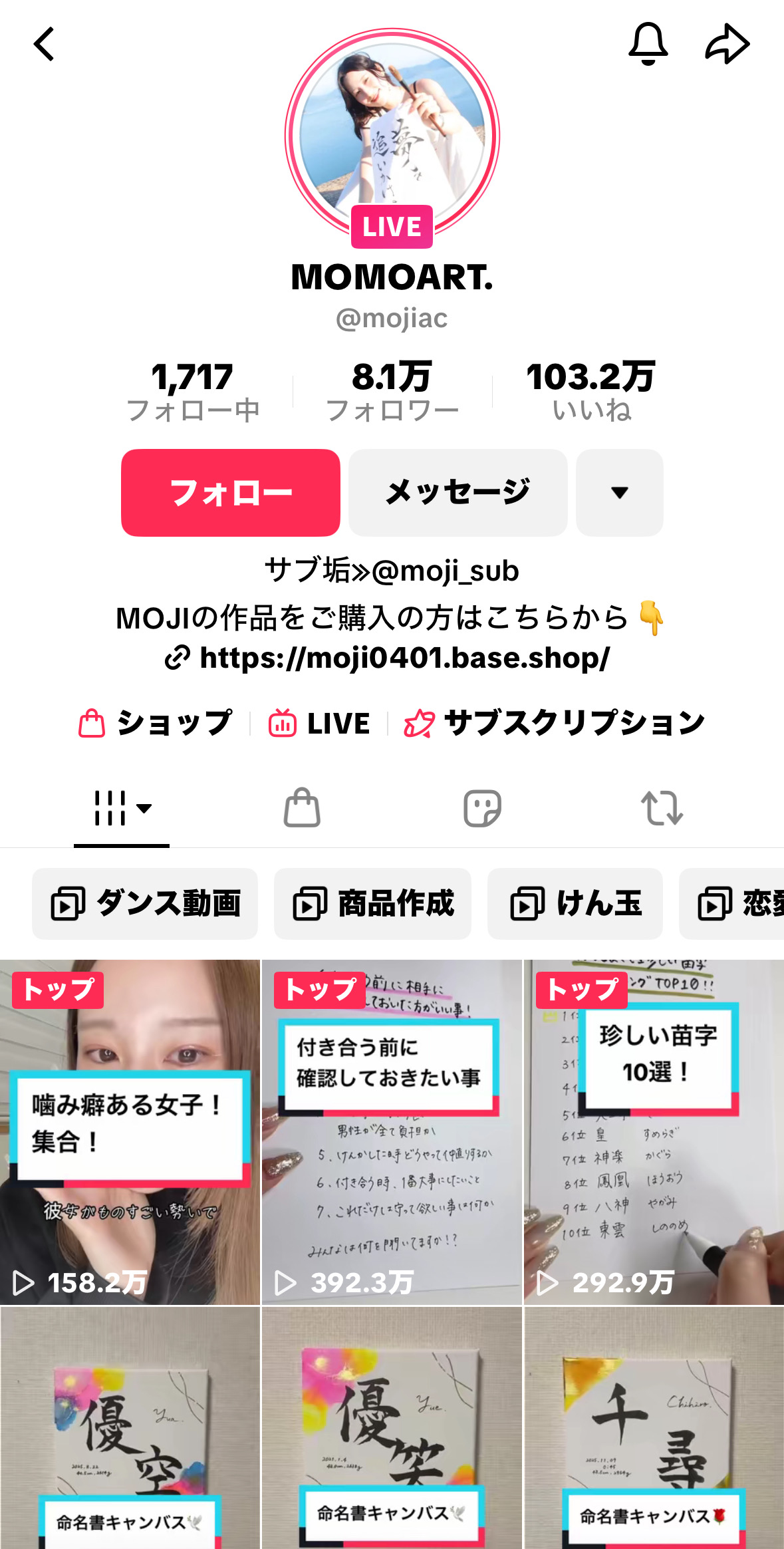The width and height of the screenshot is (784, 1549).
Task: Open the LIVE link with TV icon
Action: pos(319,723)
